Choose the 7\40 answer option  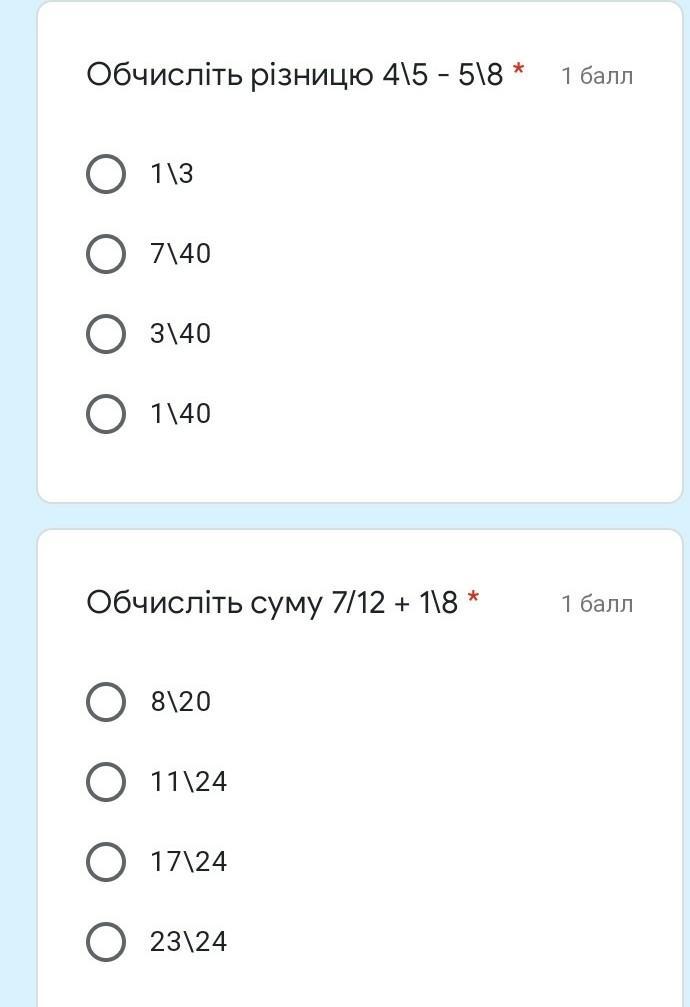click(106, 254)
